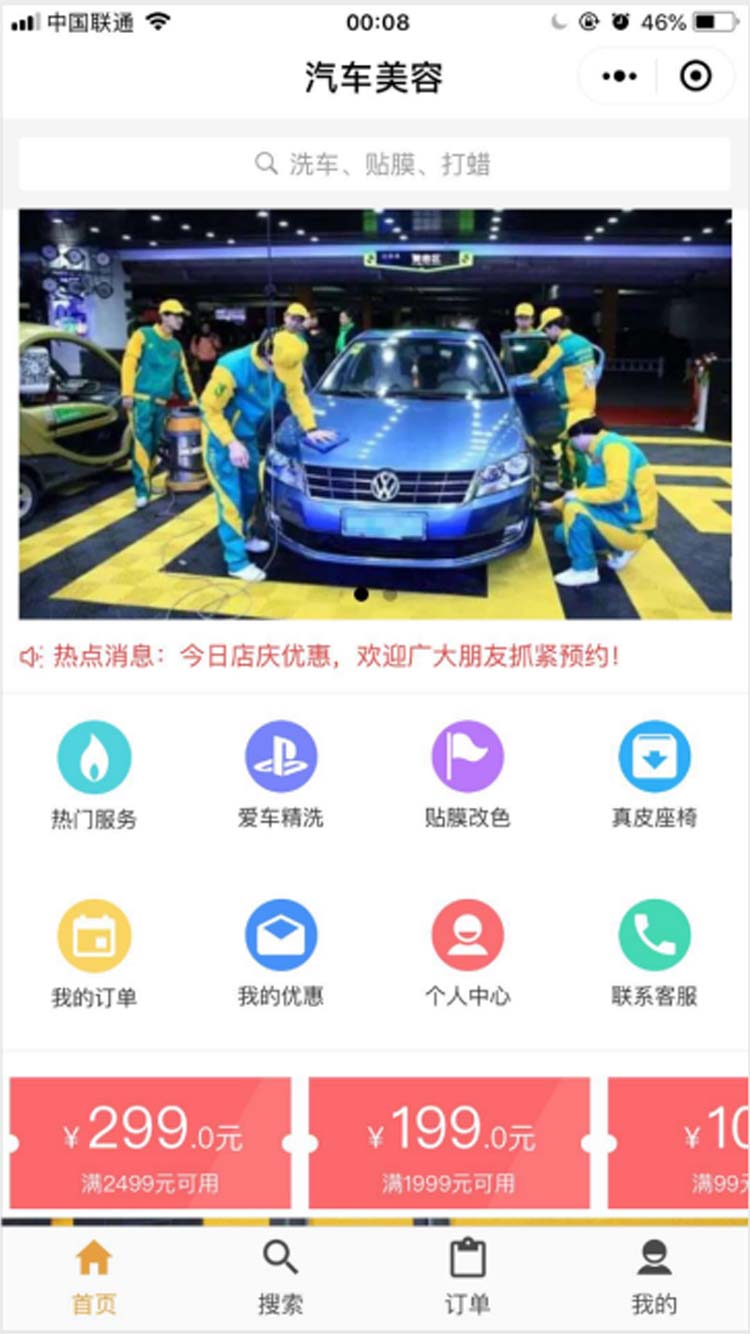Open the 洗车、贴膜、打蜡 search box
This screenshot has height=1334, width=750.
coord(375,163)
